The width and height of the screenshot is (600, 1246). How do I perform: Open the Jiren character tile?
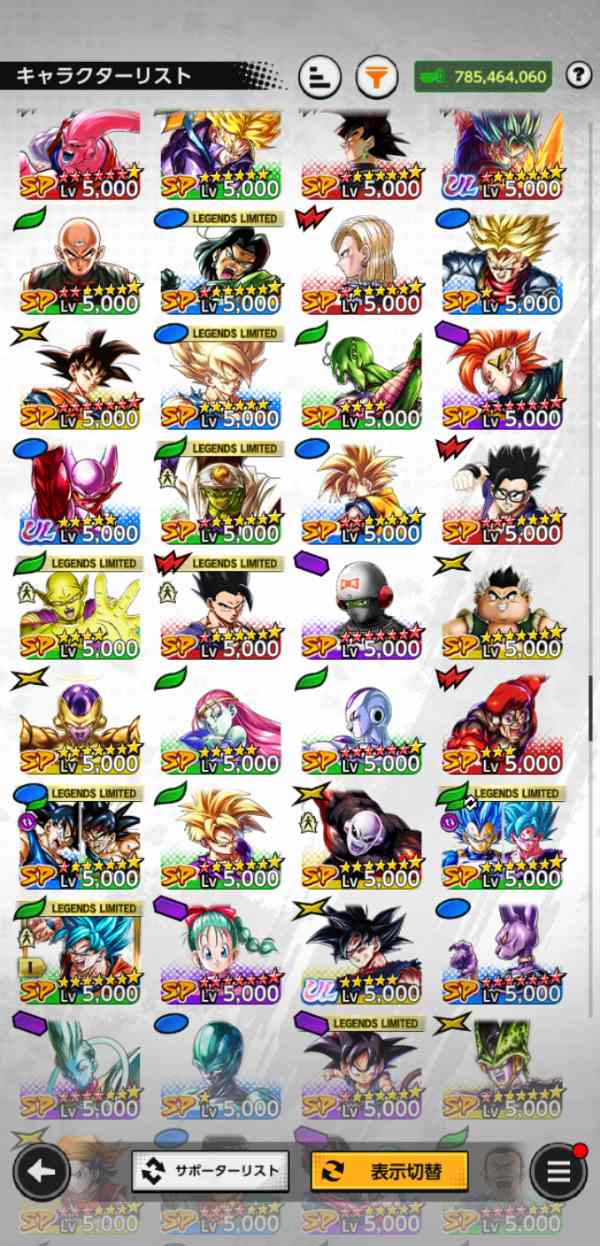click(360, 840)
